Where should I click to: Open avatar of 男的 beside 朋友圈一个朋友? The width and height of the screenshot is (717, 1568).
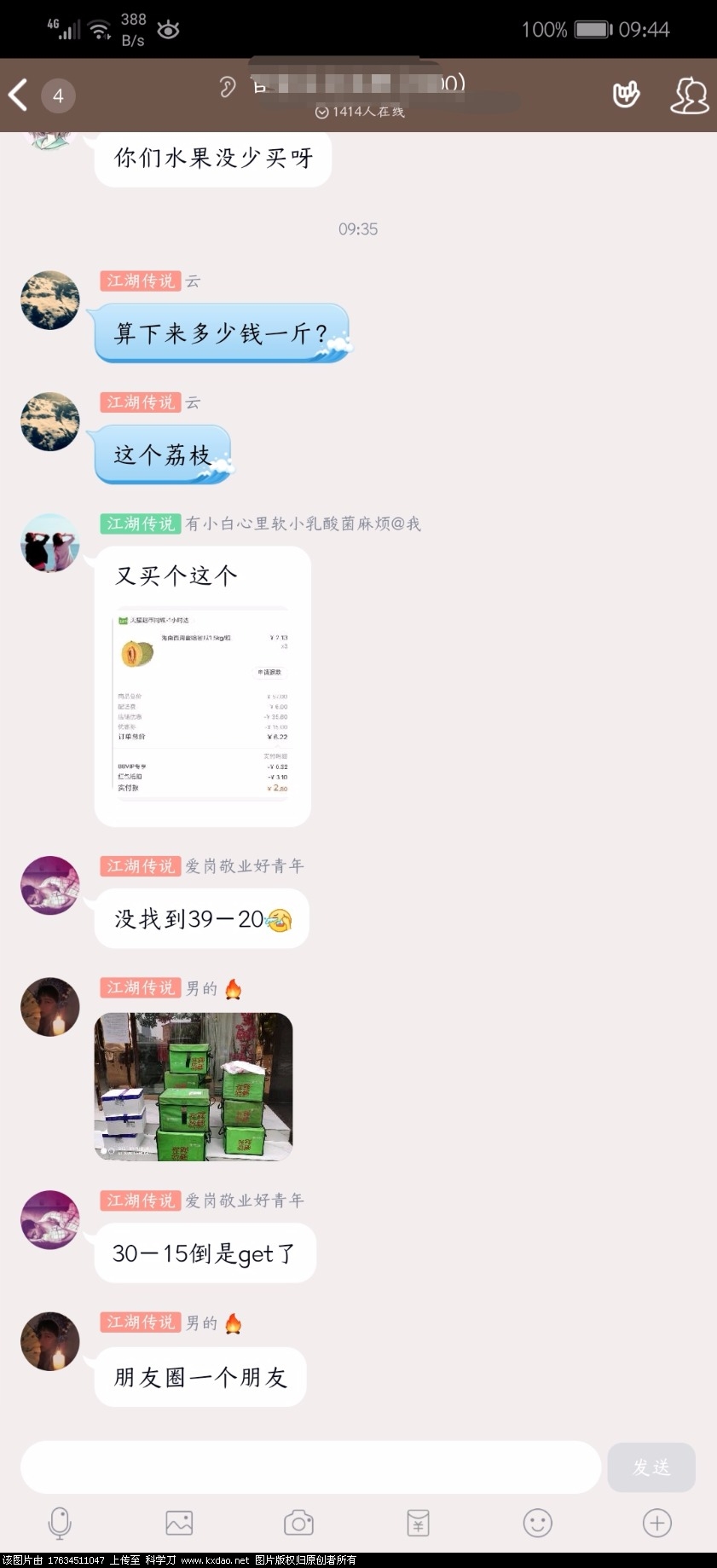50,1340
